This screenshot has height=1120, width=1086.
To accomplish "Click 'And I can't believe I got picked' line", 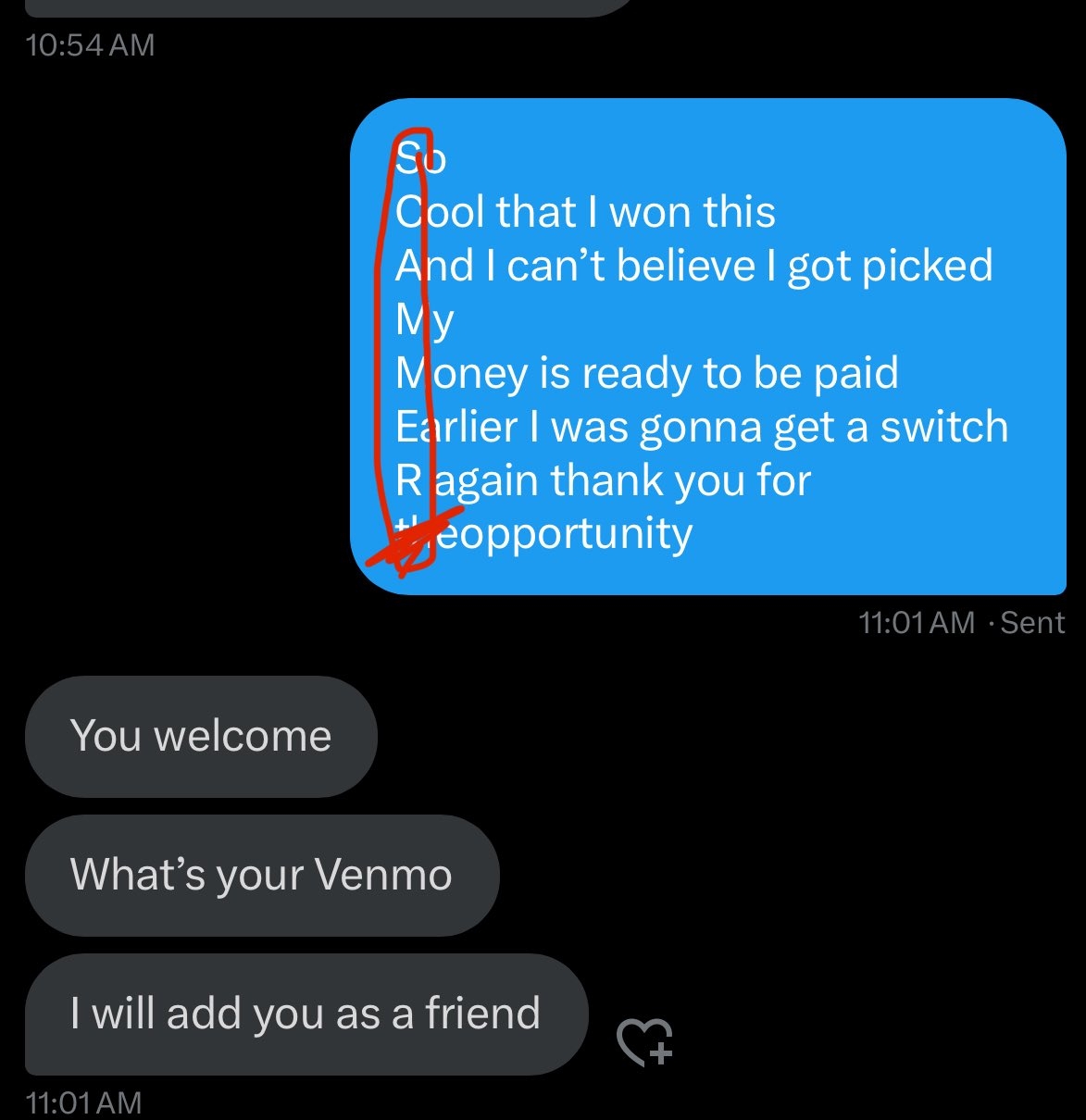I will 693,266.
